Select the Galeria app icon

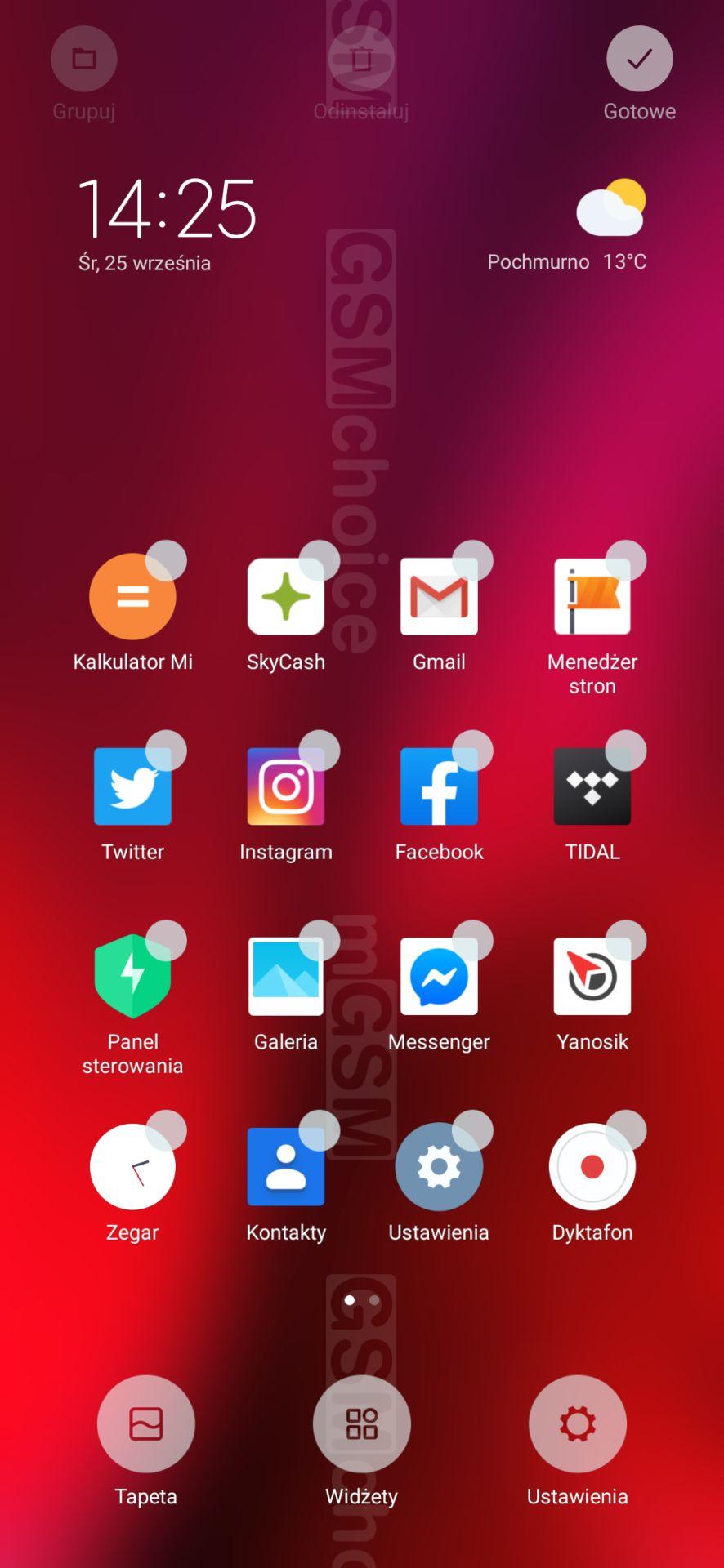pyautogui.click(x=286, y=977)
